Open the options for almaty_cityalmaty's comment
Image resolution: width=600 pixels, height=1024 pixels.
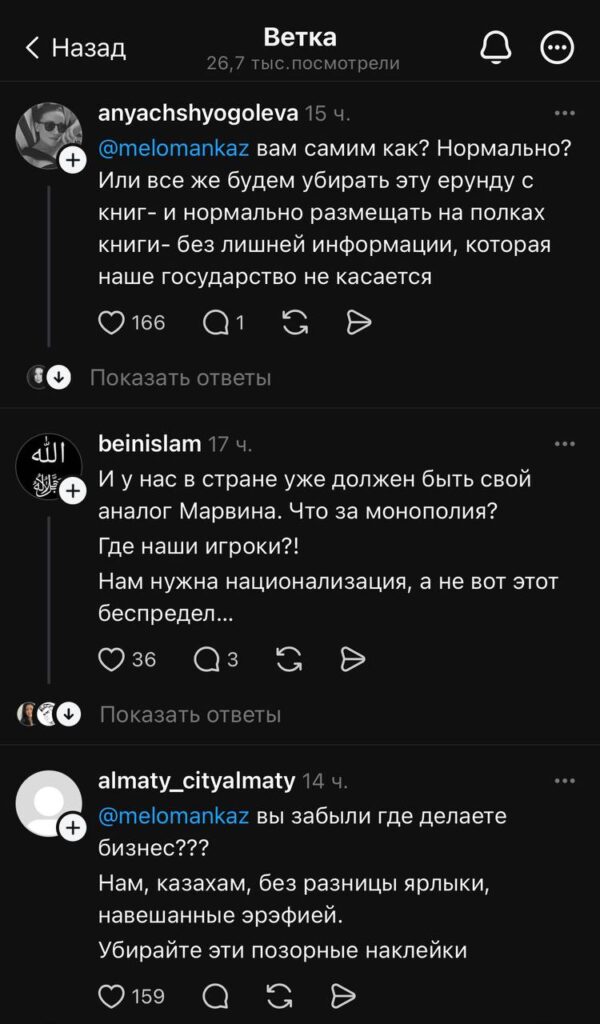pos(564,780)
